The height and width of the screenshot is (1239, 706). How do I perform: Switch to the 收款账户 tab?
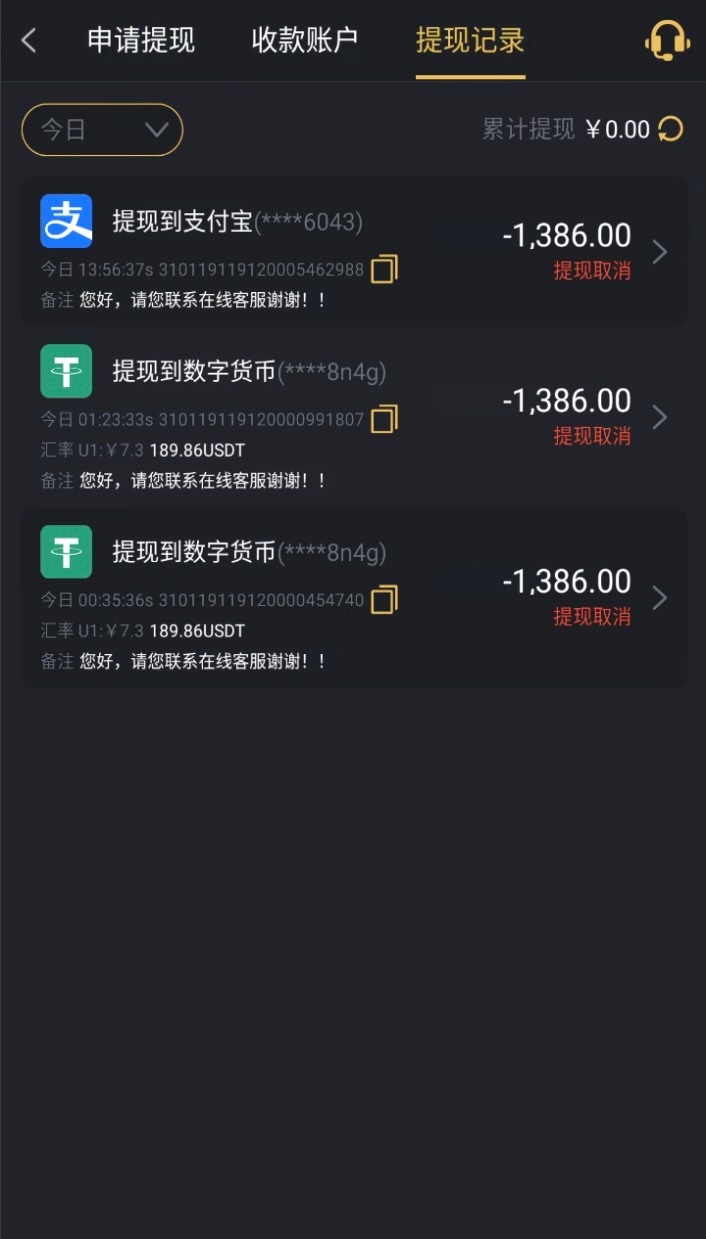click(x=305, y=41)
